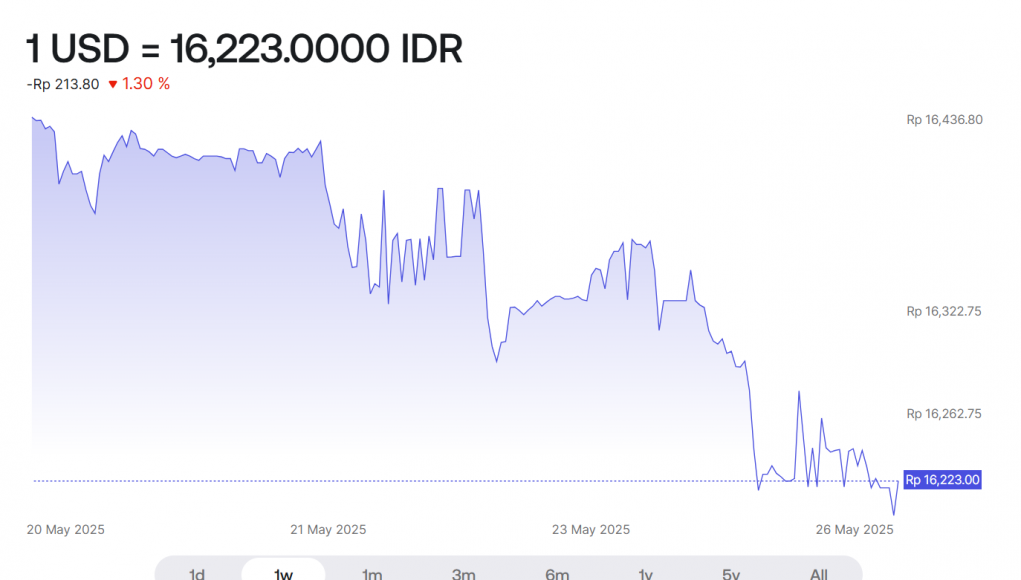The height and width of the screenshot is (580, 1021).
Task: Switch chart to the 1d range
Action: (x=197, y=573)
